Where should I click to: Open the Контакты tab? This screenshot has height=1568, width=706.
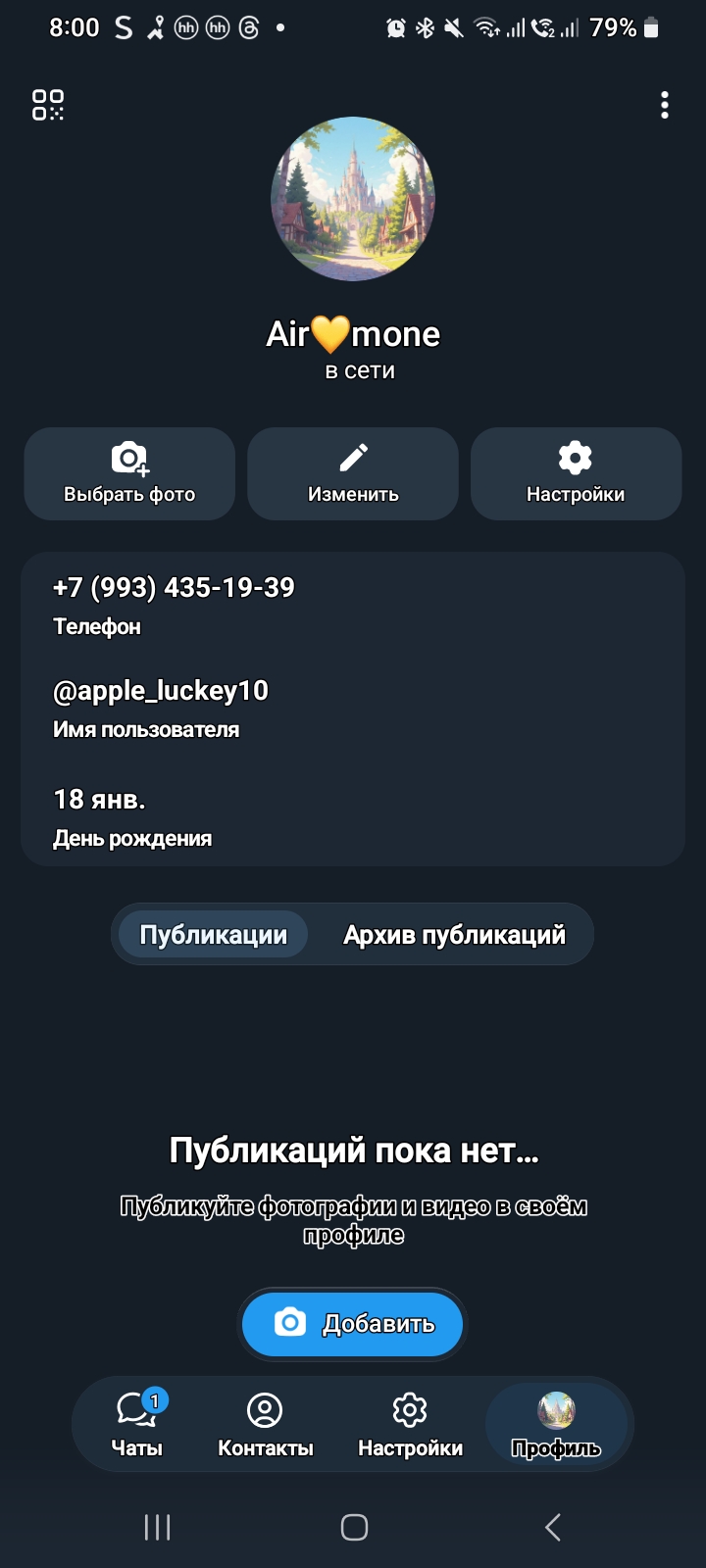click(265, 1424)
